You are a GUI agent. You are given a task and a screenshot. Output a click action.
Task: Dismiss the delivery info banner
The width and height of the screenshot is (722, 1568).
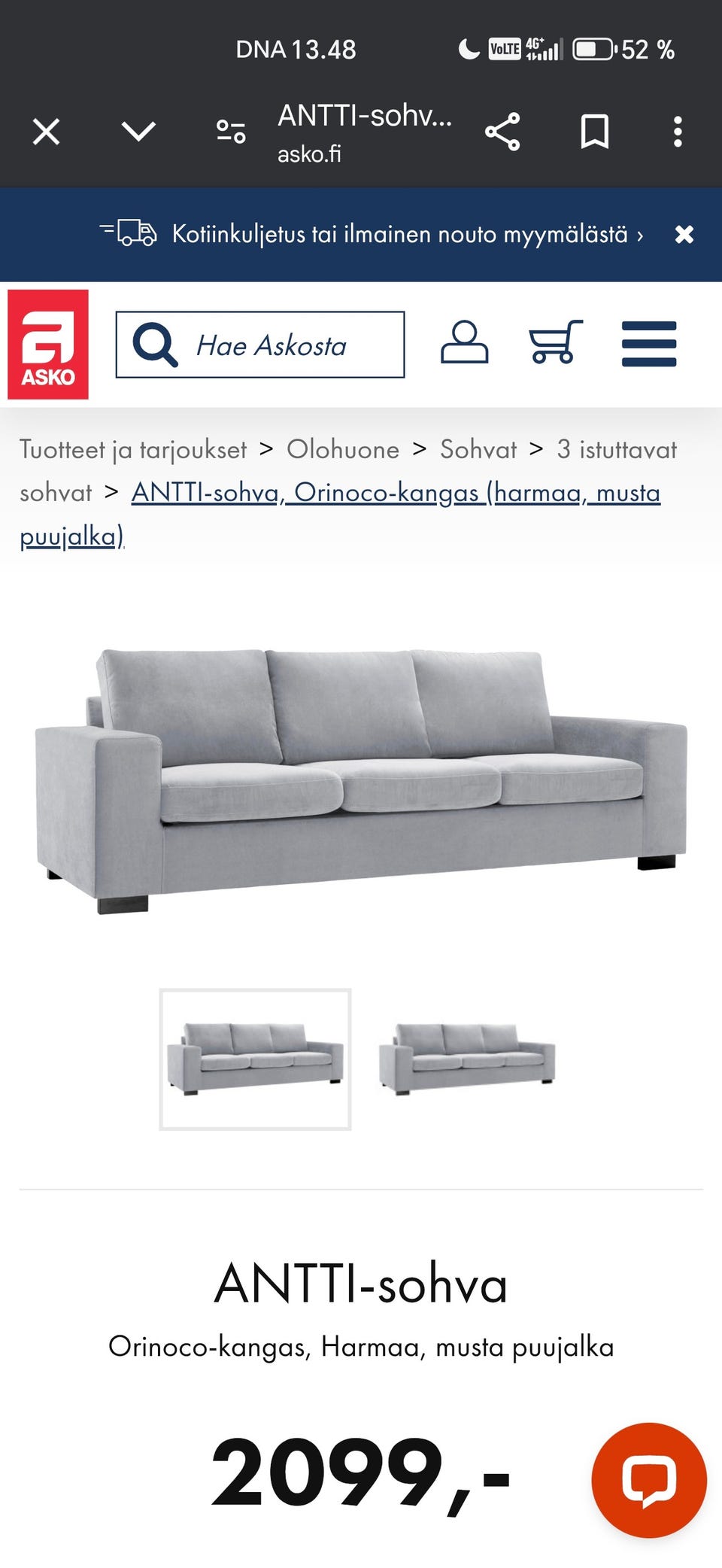[x=684, y=235]
